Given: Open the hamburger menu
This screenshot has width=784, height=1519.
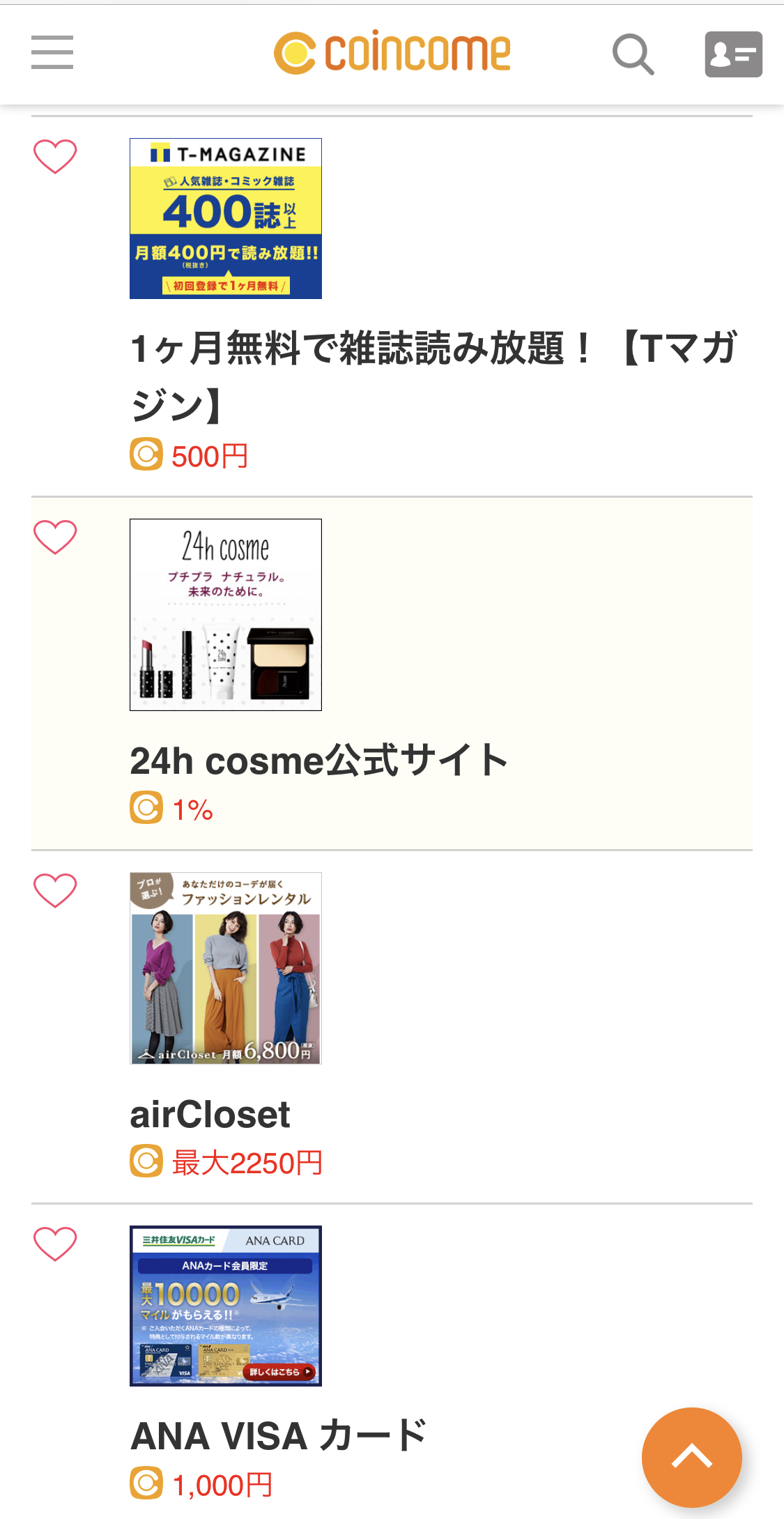Looking at the screenshot, I should pyautogui.click(x=52, y=53).
